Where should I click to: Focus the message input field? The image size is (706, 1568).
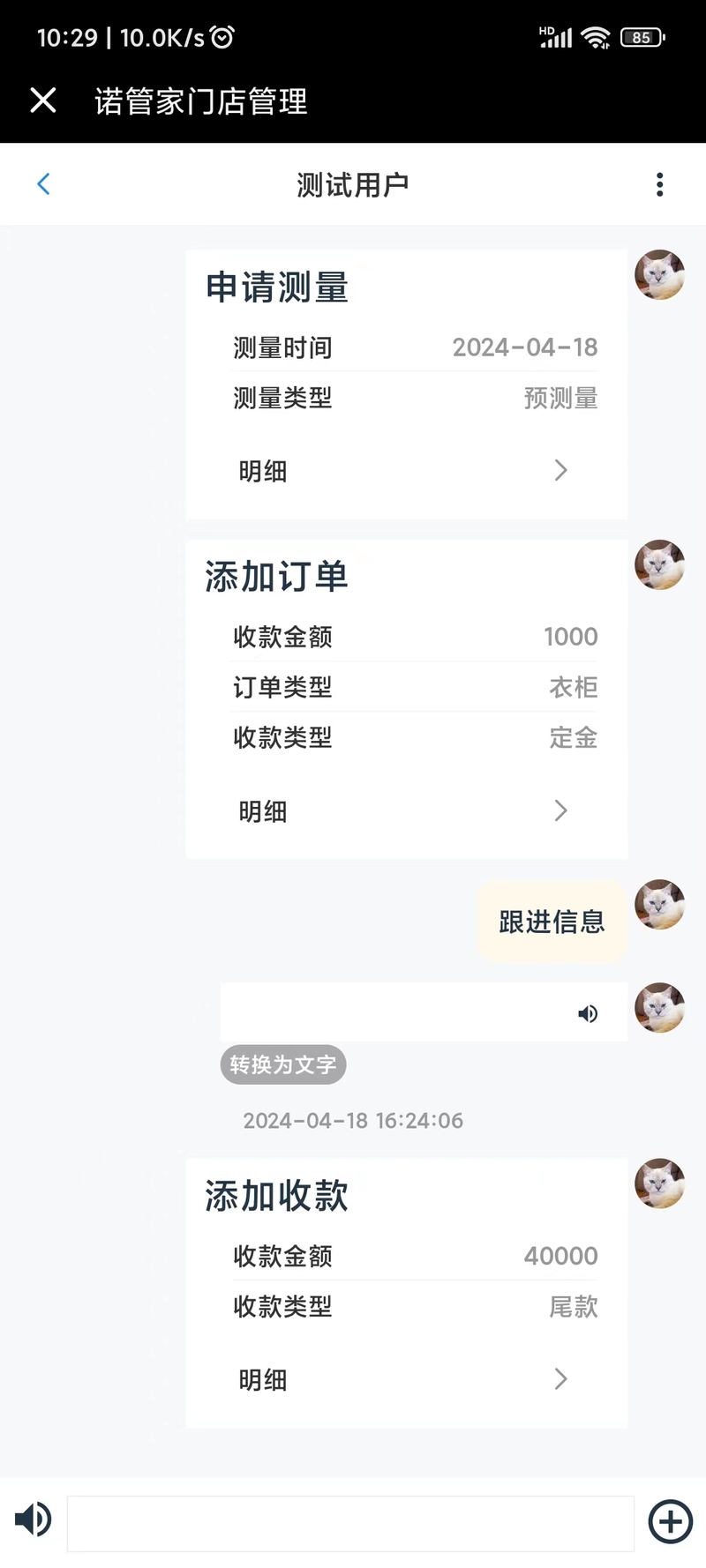click(350, 1523)
